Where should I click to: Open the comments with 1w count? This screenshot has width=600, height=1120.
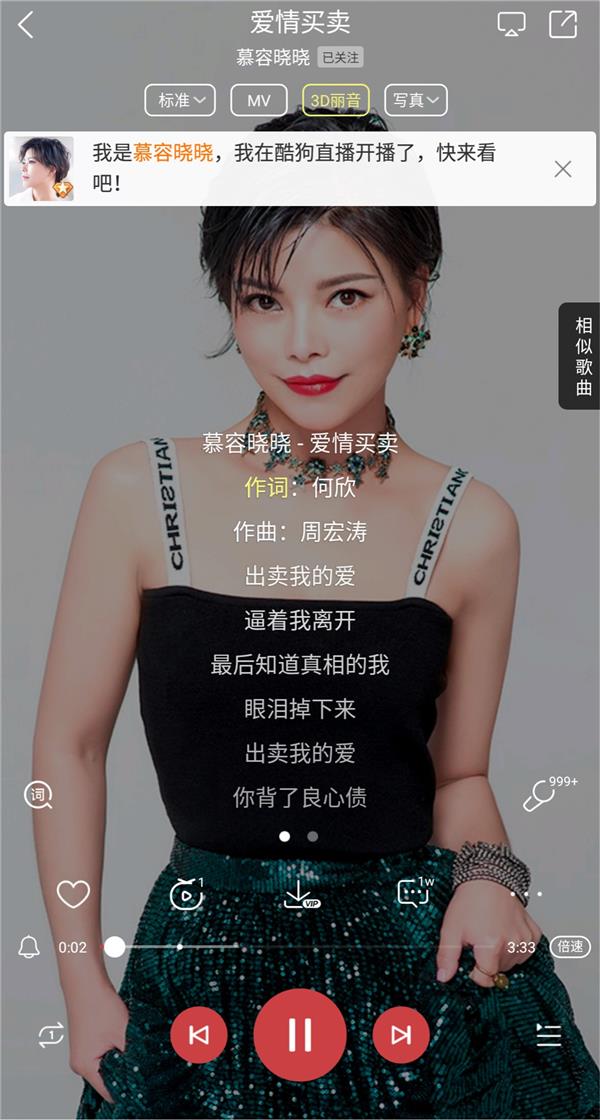(x=414, y=893)
